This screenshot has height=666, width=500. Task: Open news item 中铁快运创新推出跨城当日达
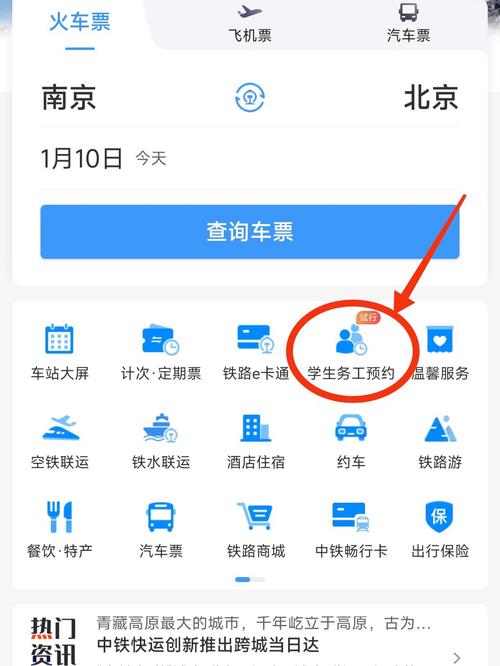[208, 645]
